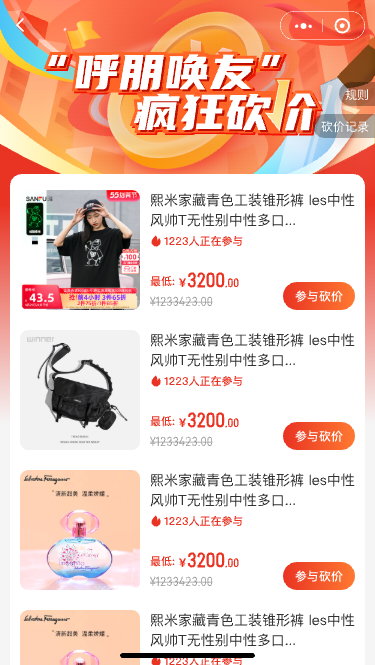Screen dimensions: 375x665
Task: Go back with the top-left arrow
Action: (20, 25)
